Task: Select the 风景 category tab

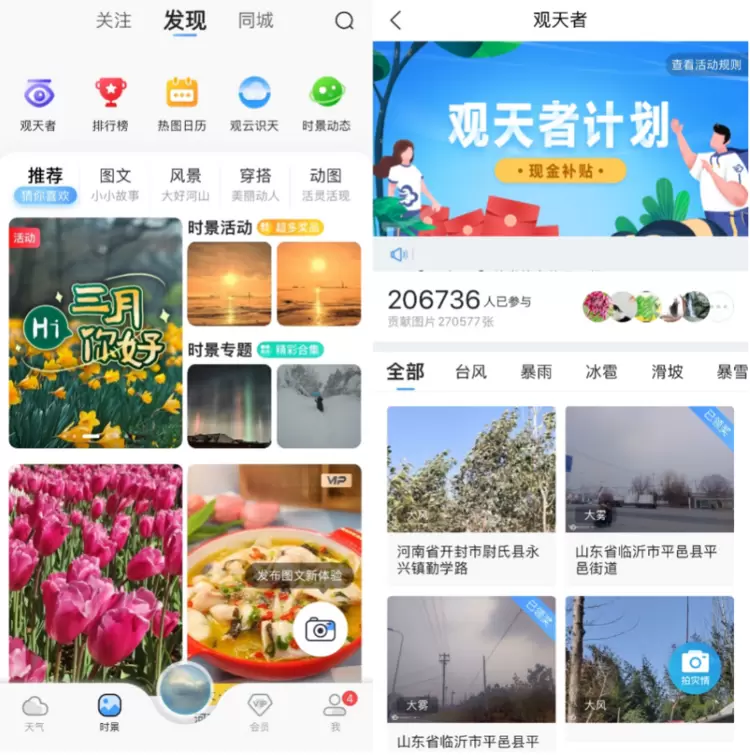Action: pyautogui.click(x=185, y=184)
